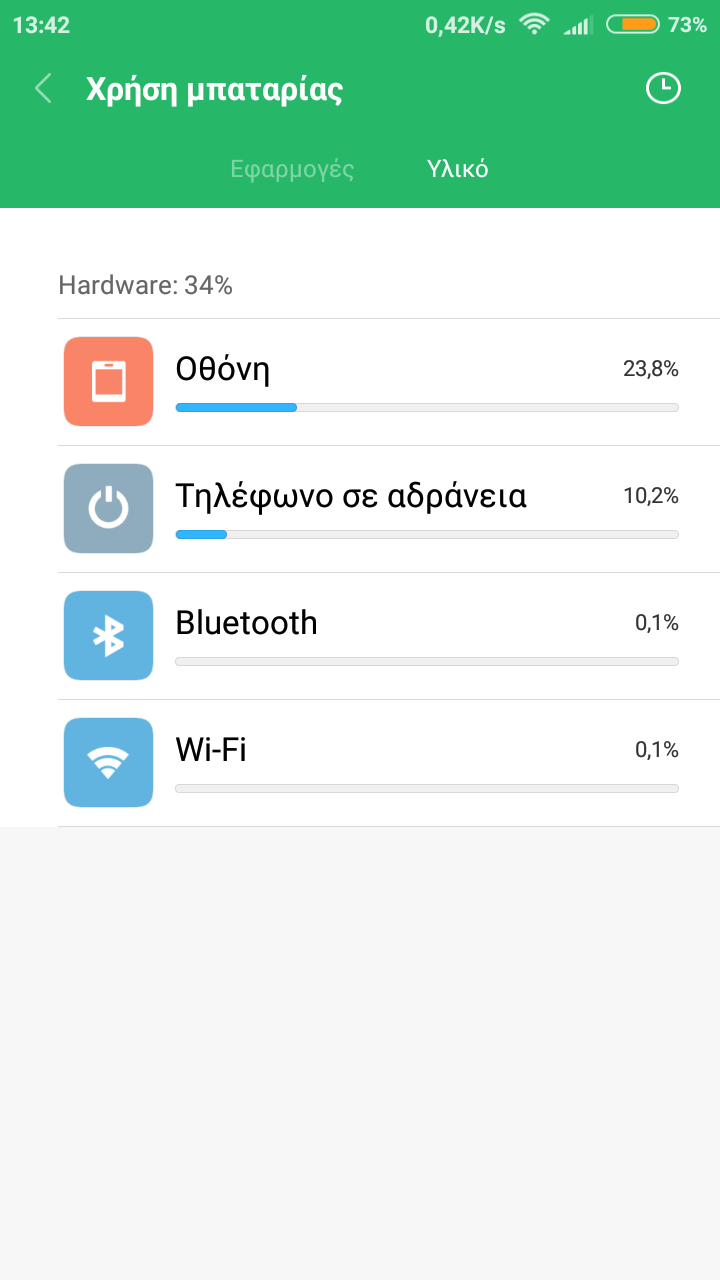
Task: Go back from the battery usage screen
Action: pos(43,89)
